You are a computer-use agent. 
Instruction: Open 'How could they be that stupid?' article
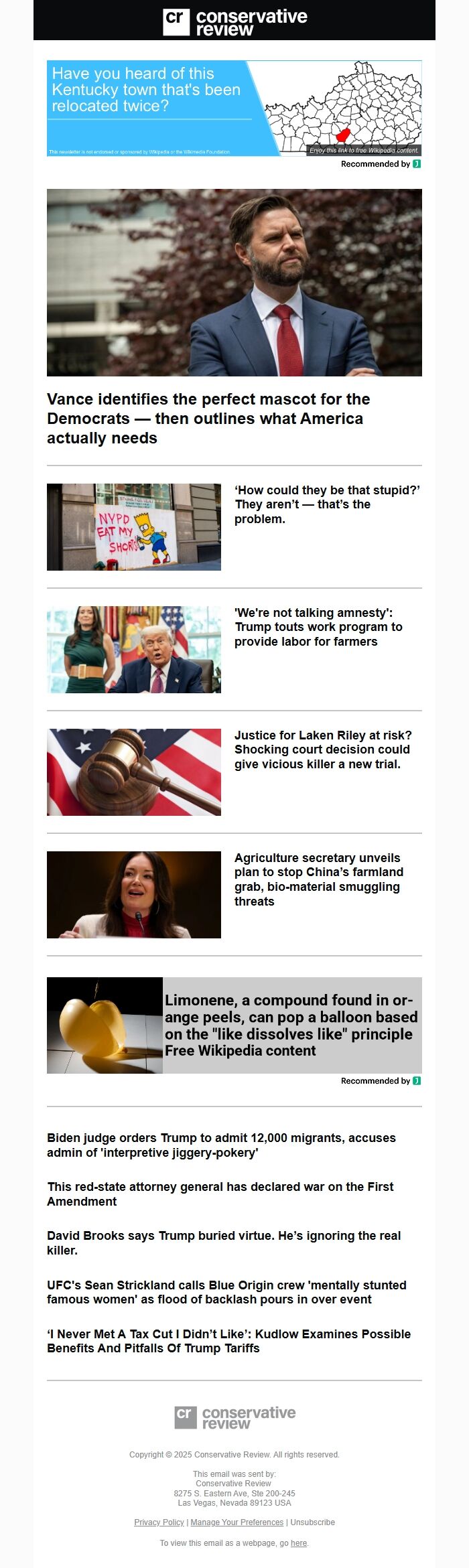pyautogui.click(x=327, y=504)
